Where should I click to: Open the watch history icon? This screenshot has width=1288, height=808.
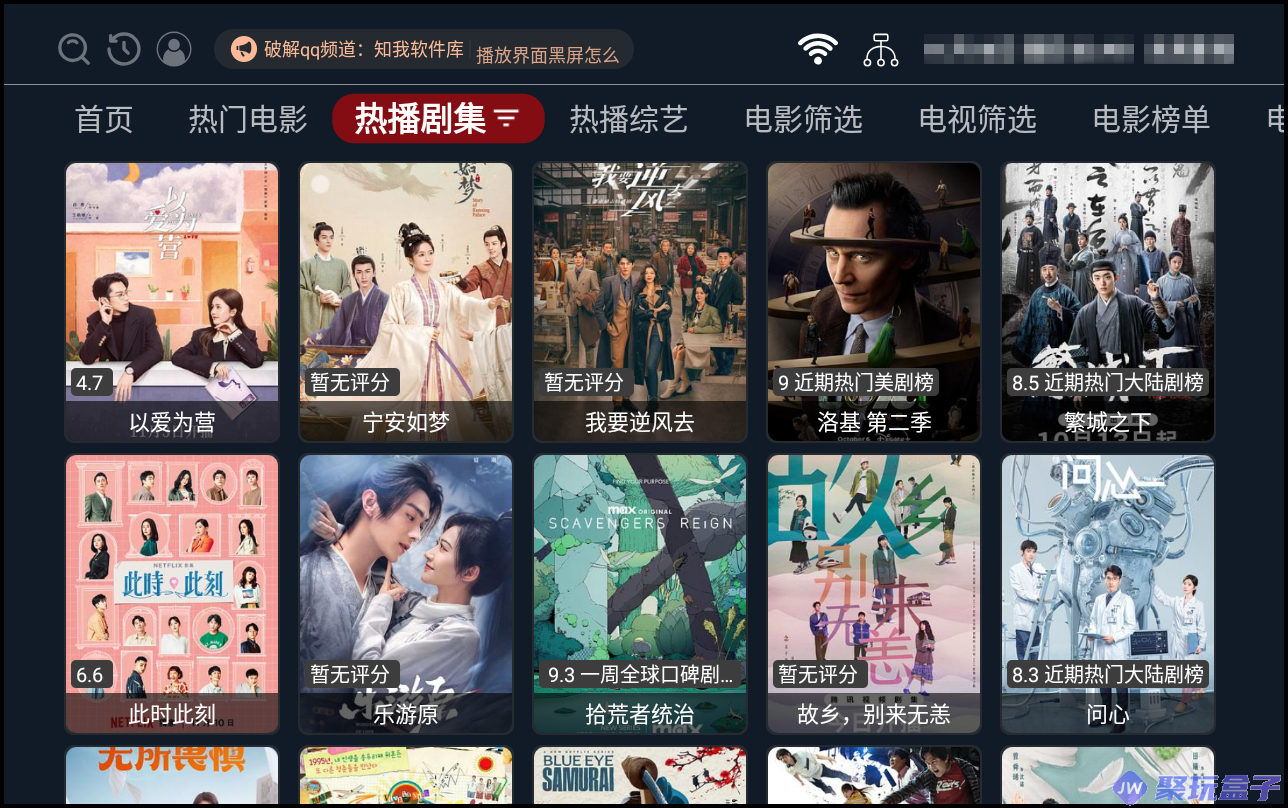click(x=124, y=49)
